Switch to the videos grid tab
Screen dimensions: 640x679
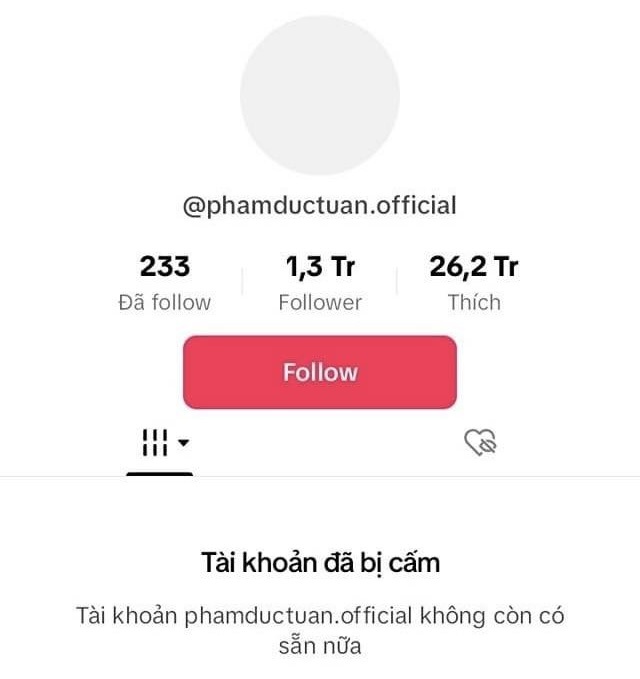point(159,442)
